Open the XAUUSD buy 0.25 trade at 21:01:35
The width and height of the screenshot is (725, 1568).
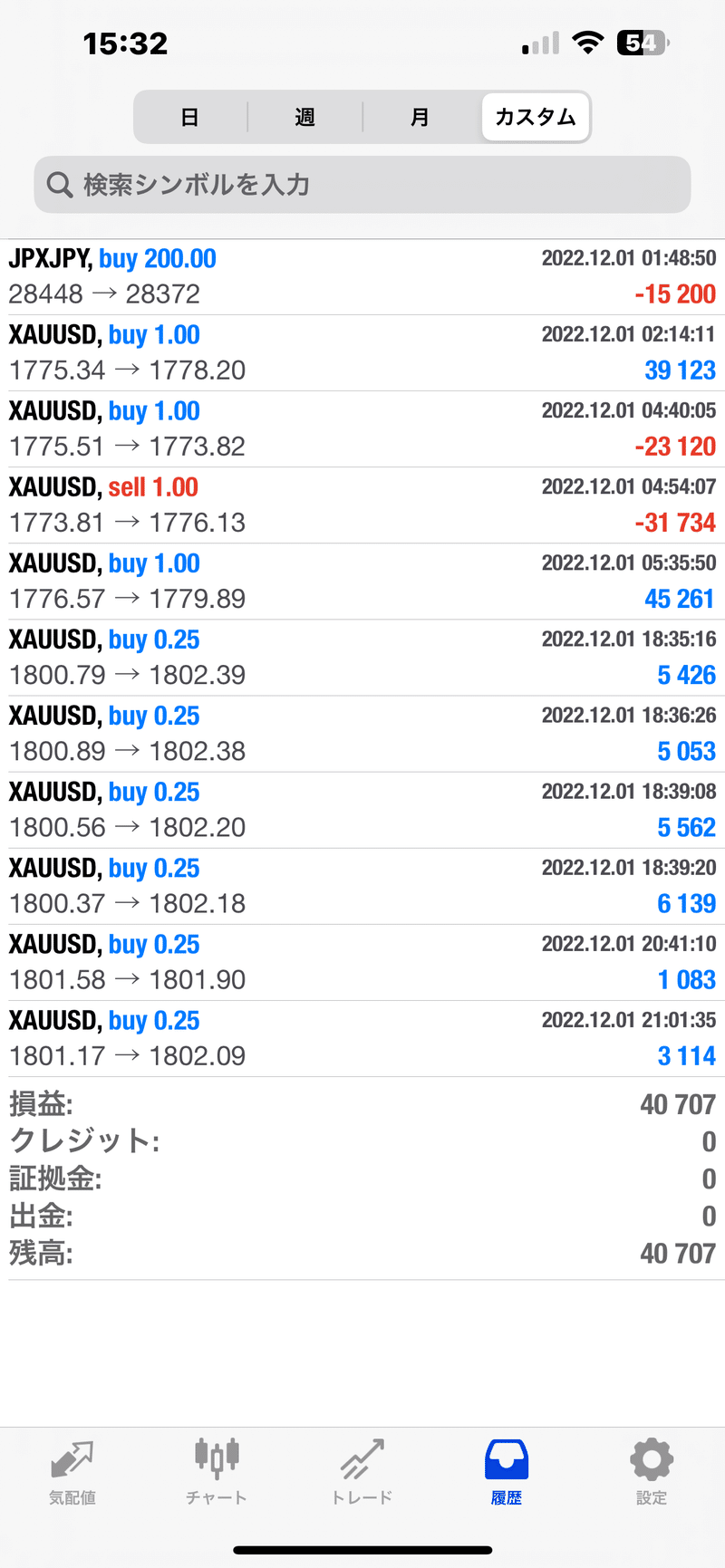(362, 1038)
